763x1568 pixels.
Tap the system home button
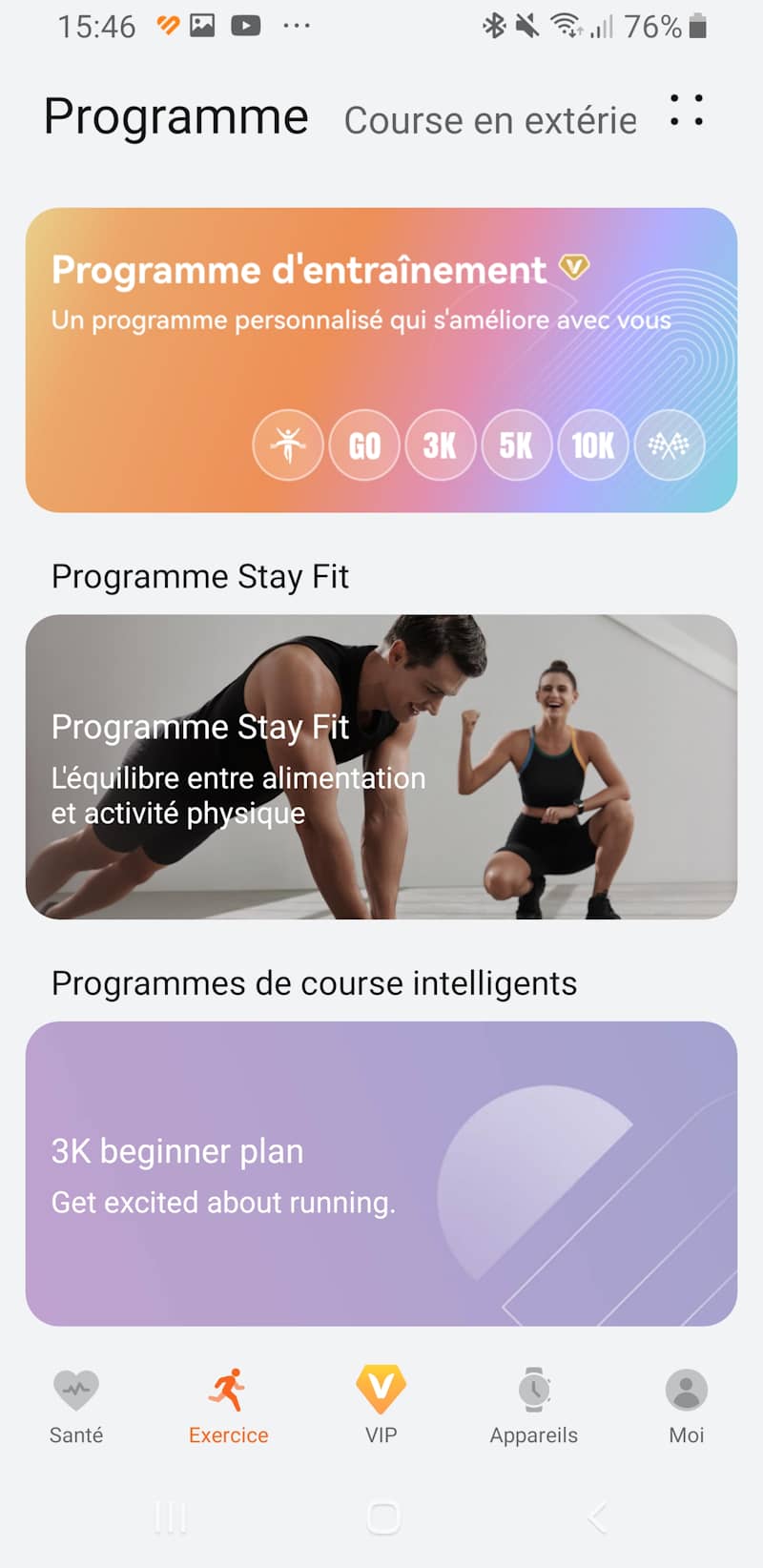pyautogui.click(x=383, y=1516)
